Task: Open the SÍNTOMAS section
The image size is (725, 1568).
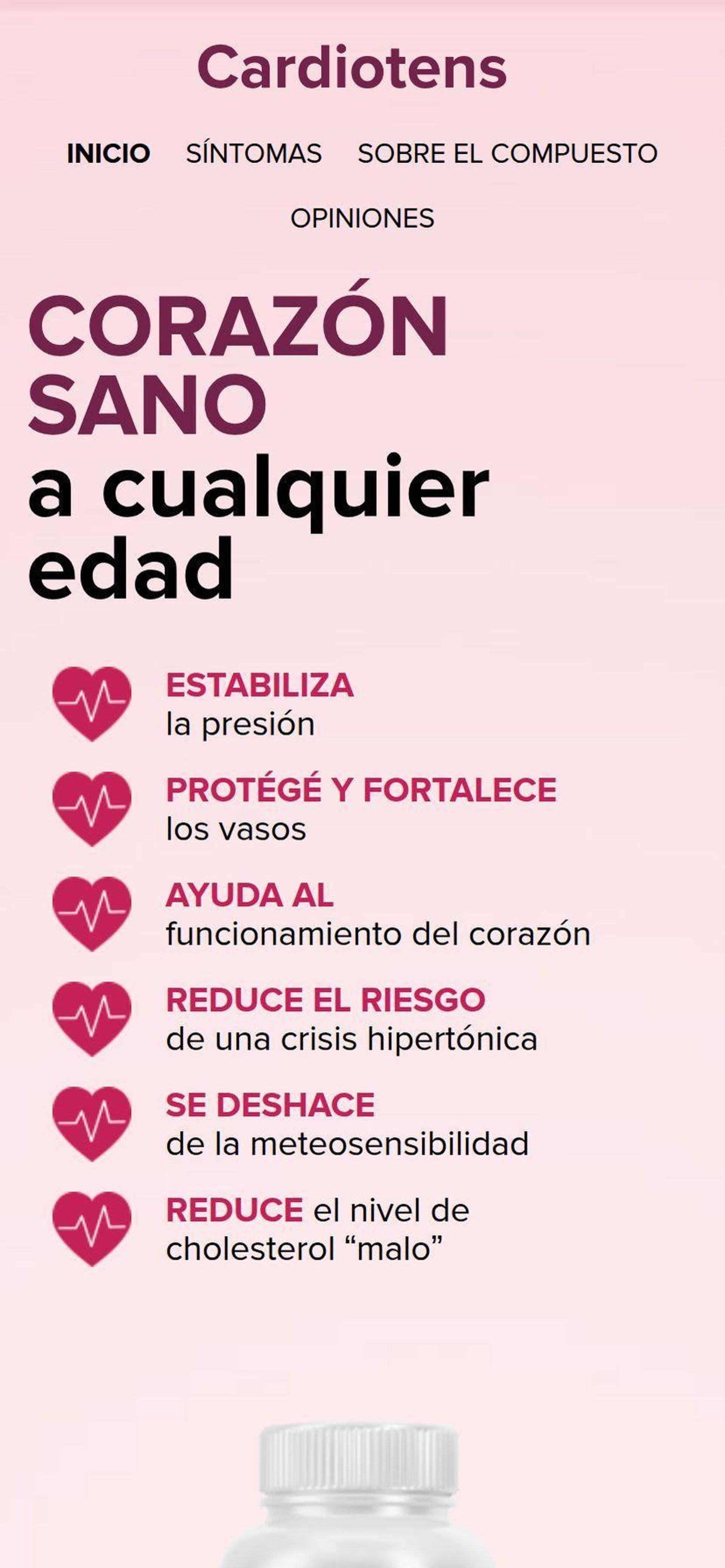Action: [253, 153]
